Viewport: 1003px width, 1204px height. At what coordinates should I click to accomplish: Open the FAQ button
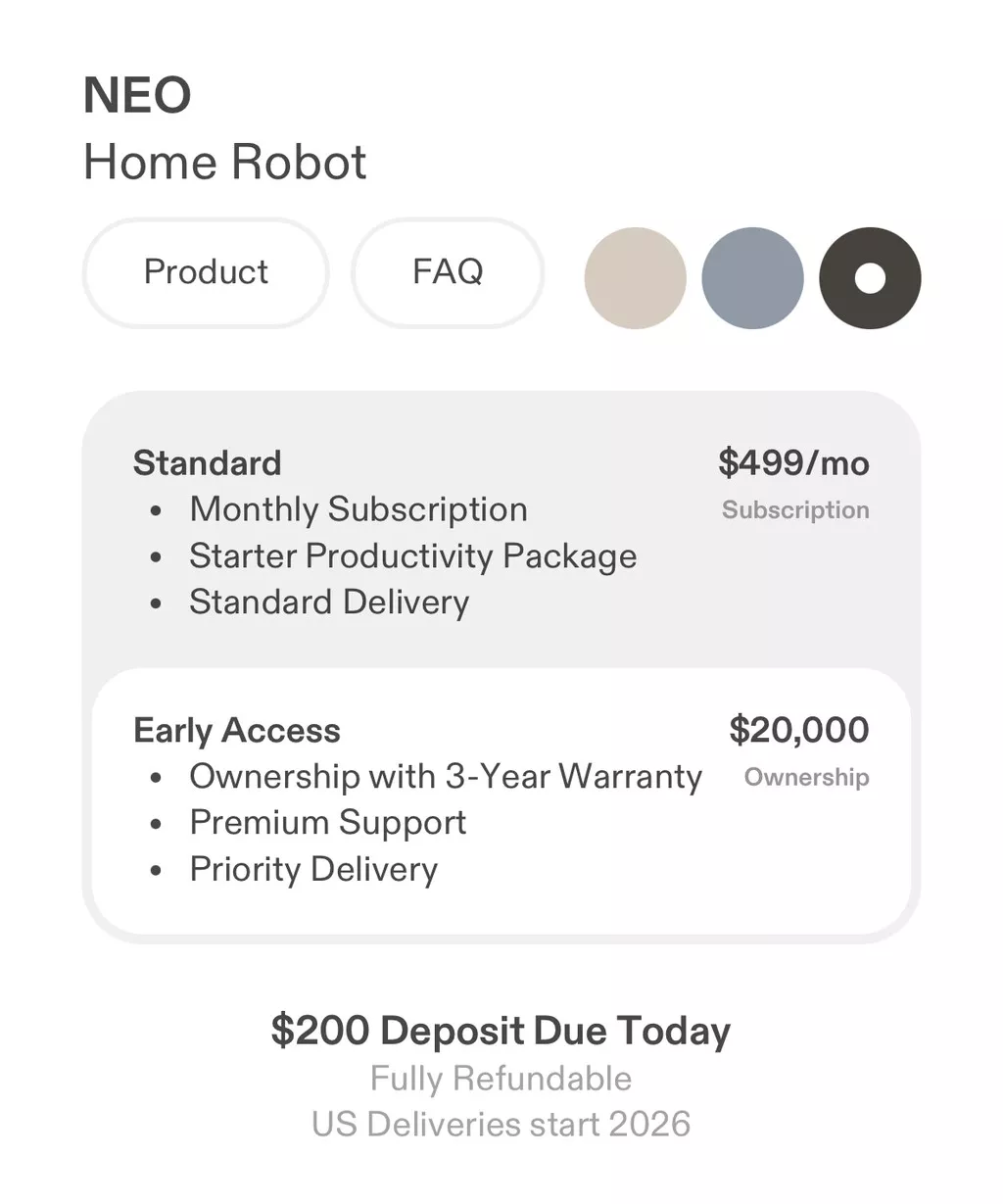click(x=448, y=272)
